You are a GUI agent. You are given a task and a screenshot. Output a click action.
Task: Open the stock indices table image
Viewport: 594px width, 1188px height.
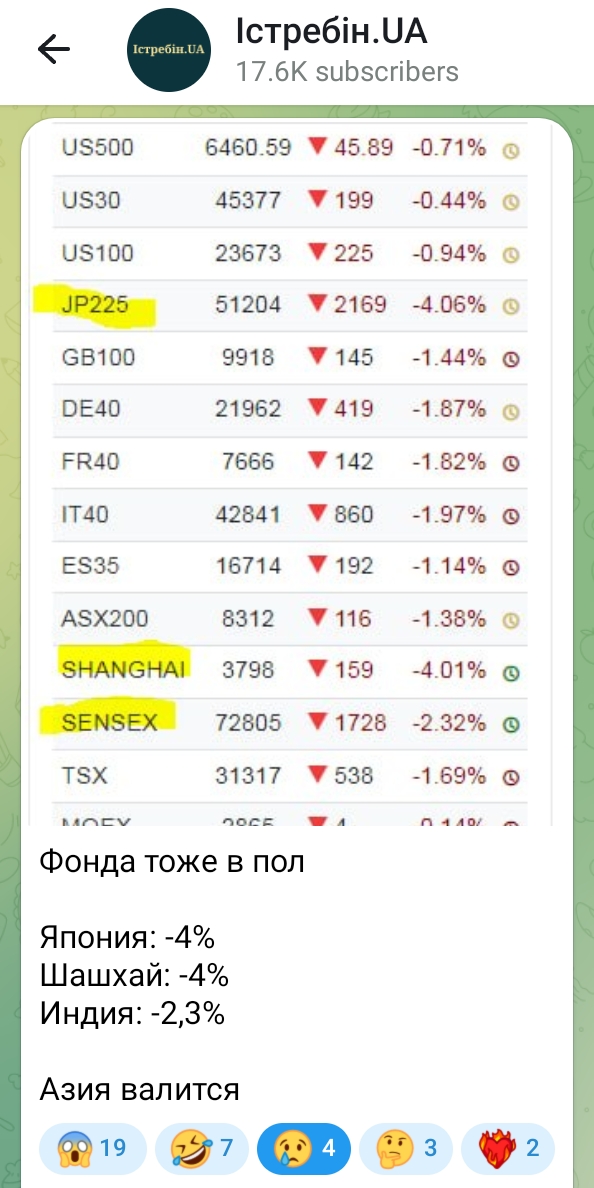pyautogui.click(x=296, y=472)
